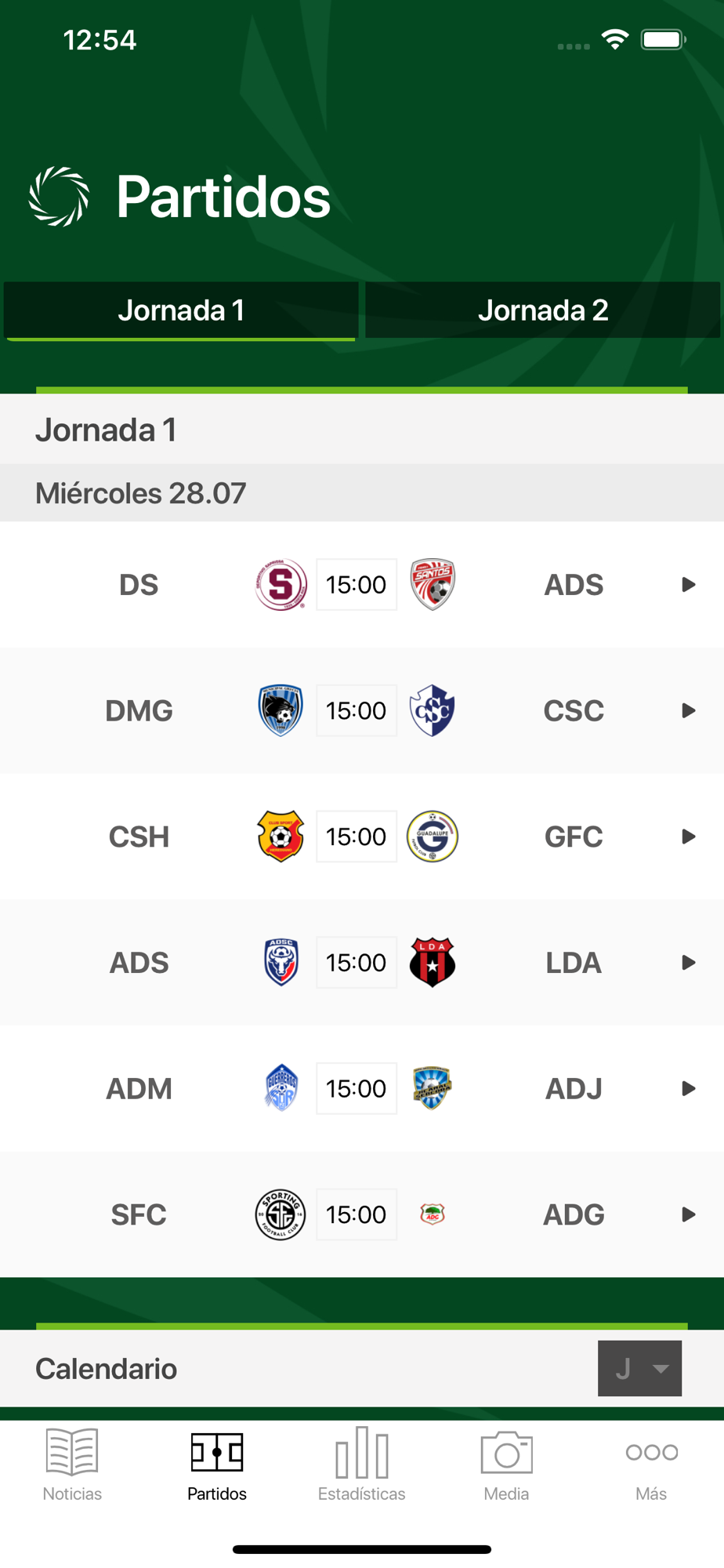This screenshot has height=1568, width=724.
Task: Open the ADS vs LDA match
Action: click(x=362, y=963)
